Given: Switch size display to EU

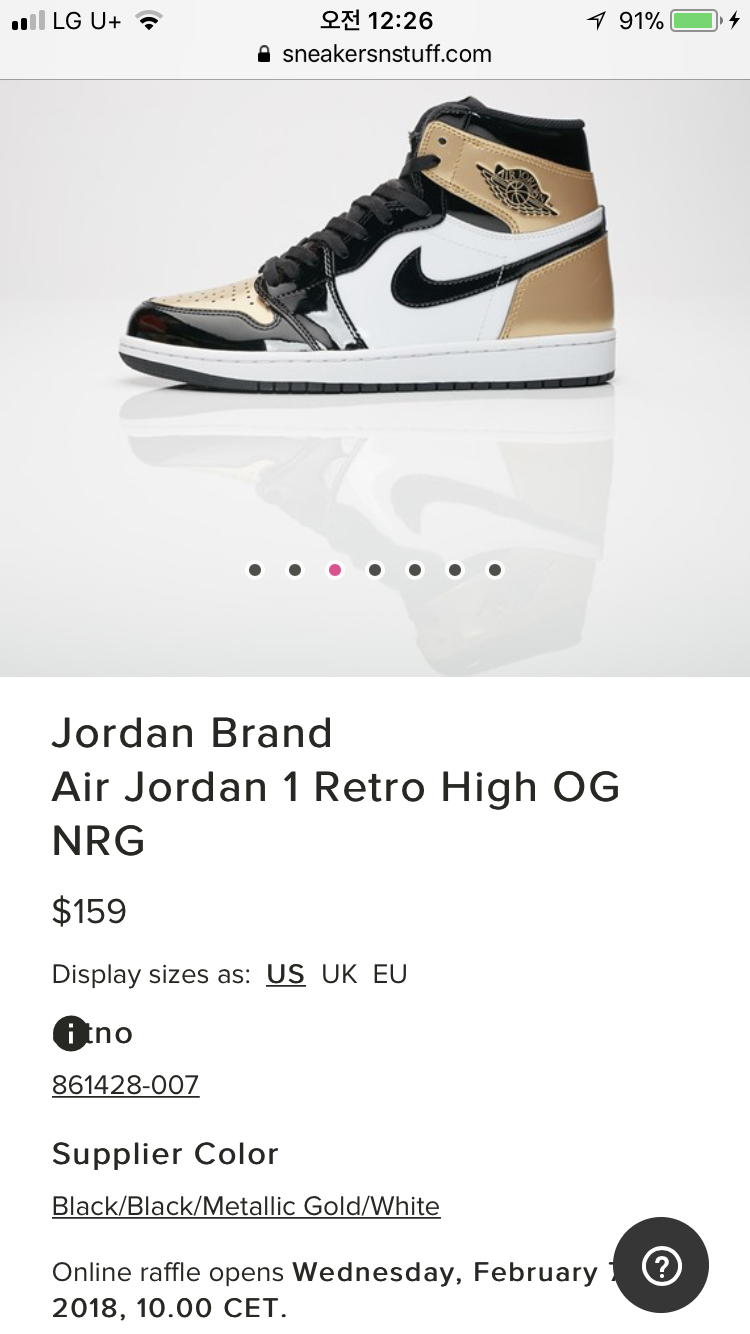Looking at the screenshot, I should pos(390,974).
